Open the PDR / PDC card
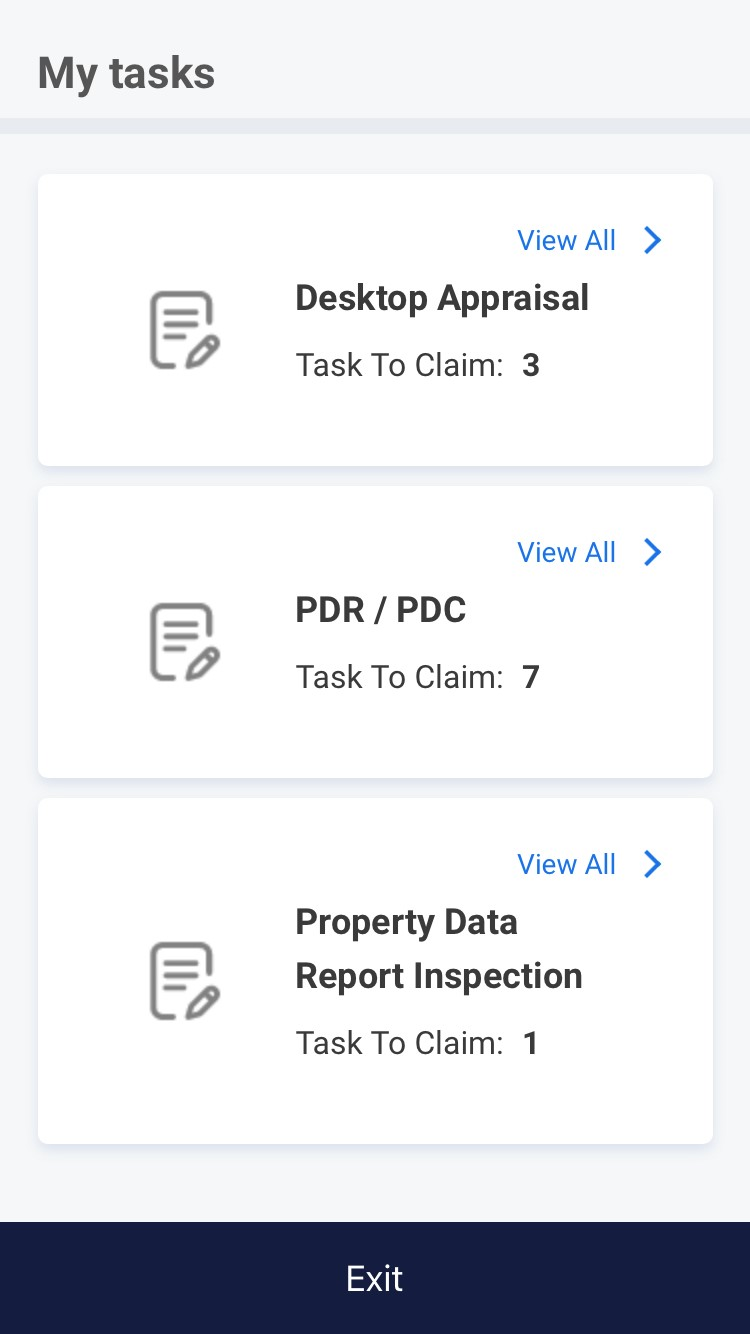This screenshot has height=1334, width=750. coord(375,632)
